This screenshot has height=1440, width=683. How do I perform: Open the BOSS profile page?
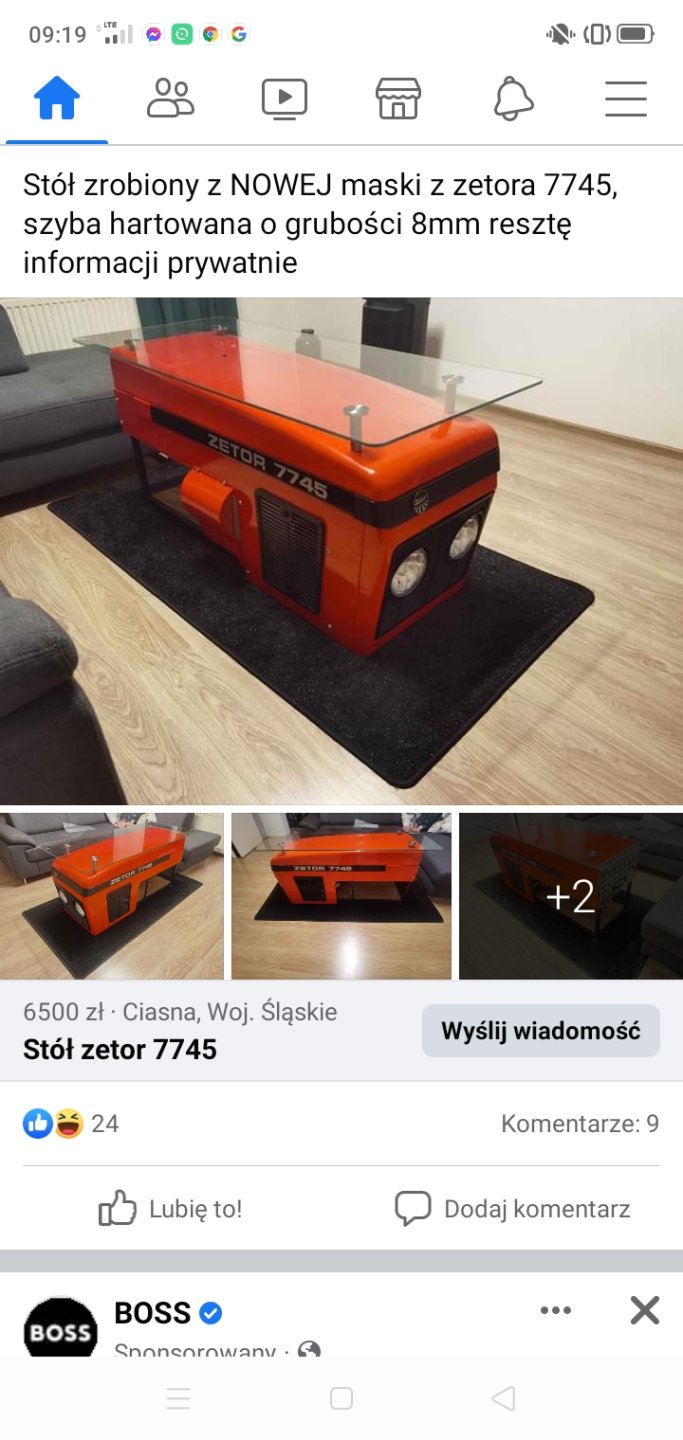click(152, 1312)
